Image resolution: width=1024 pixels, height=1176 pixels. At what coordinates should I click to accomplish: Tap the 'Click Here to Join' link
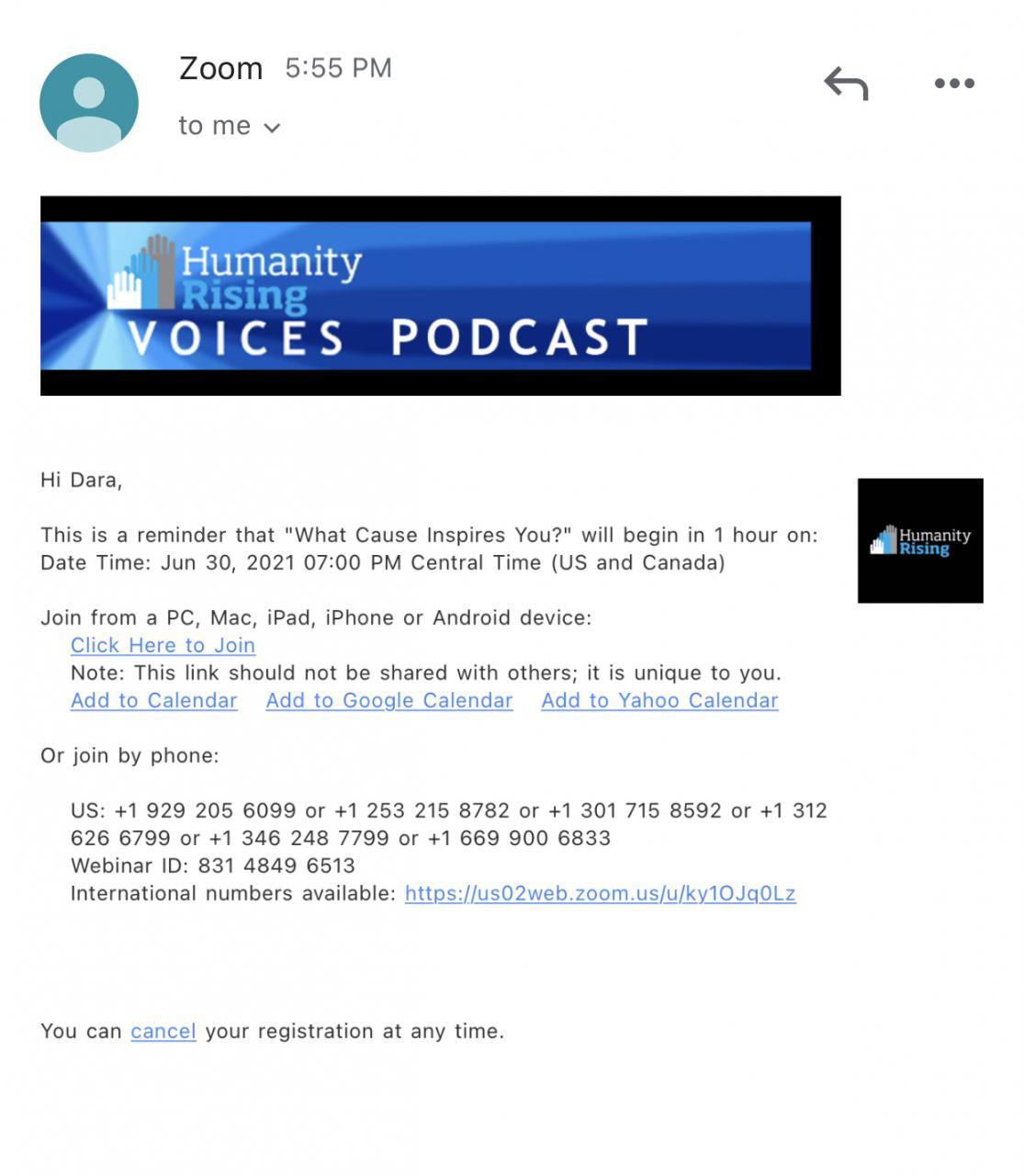coord(163,646)
